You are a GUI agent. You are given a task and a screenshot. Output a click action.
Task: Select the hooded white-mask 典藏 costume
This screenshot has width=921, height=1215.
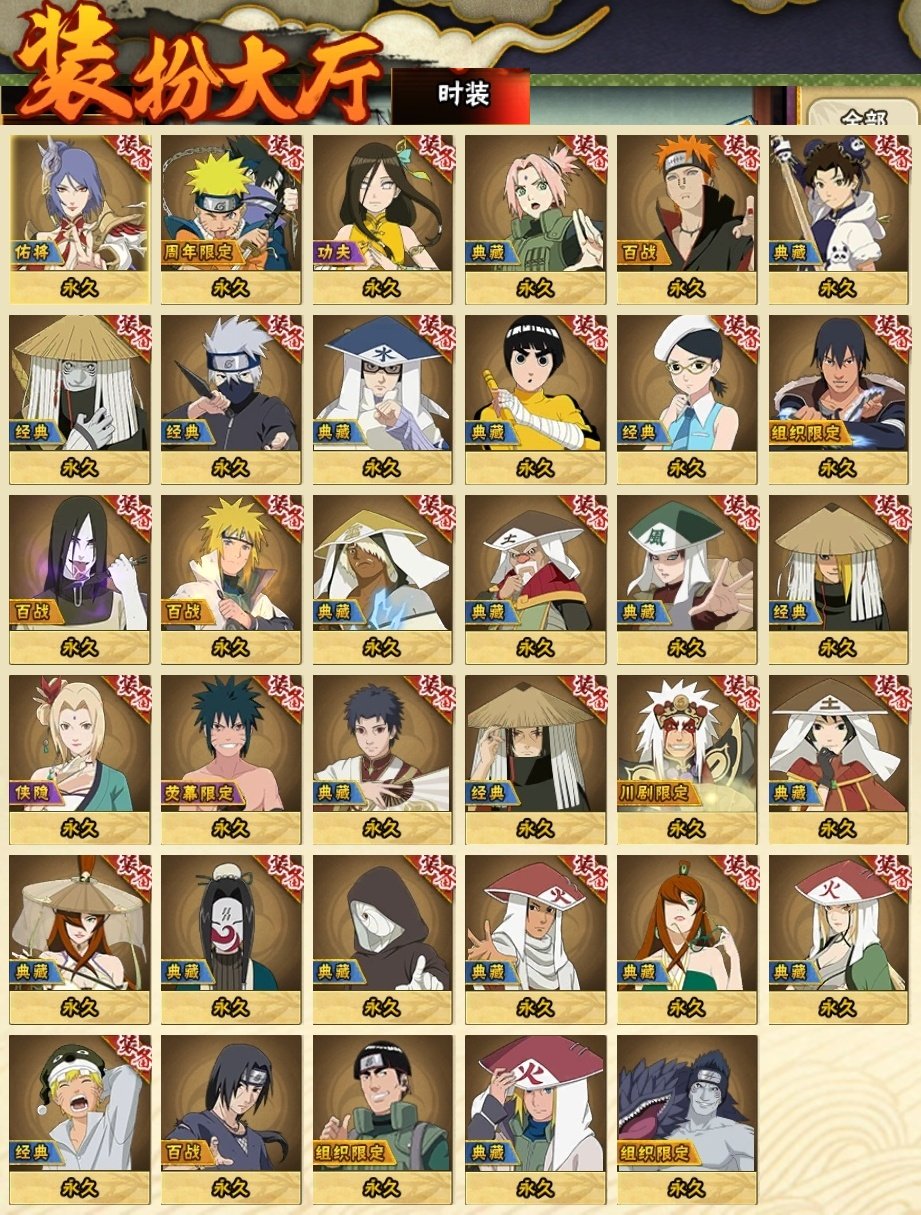click(x=383, y=940)
